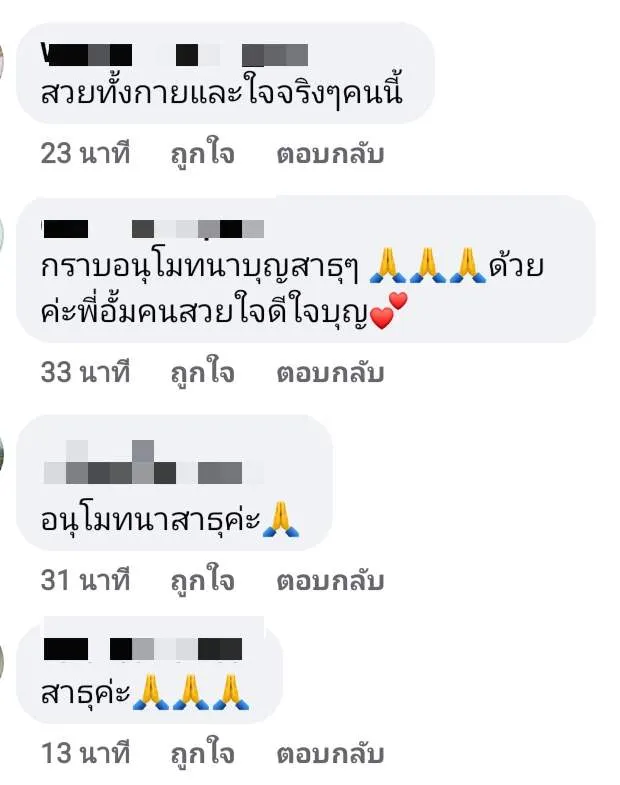This screenshot has height=785, width=620.
Task: Like the comment posted 33 นาที ago
Action: click(202, 373)
